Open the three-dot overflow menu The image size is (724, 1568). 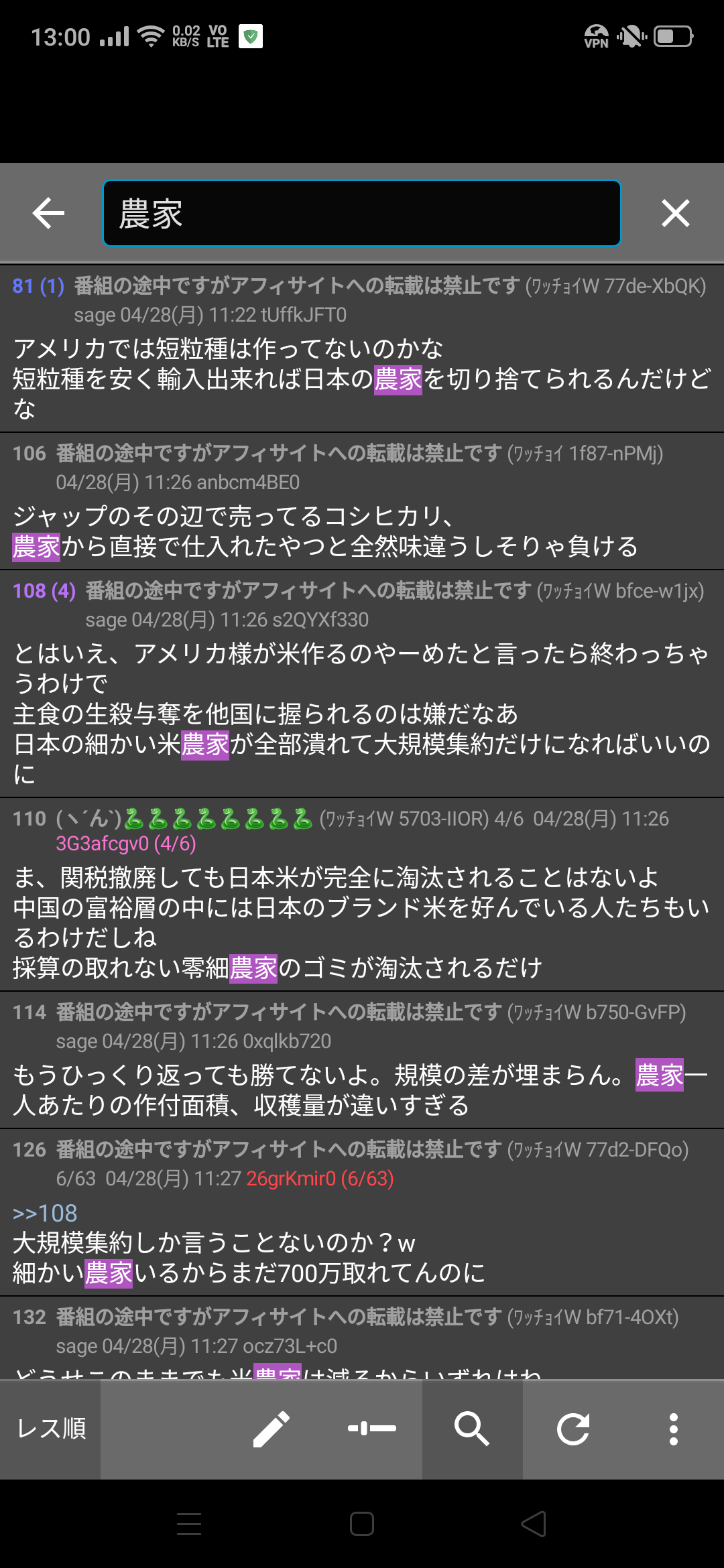pos(673,1429)
